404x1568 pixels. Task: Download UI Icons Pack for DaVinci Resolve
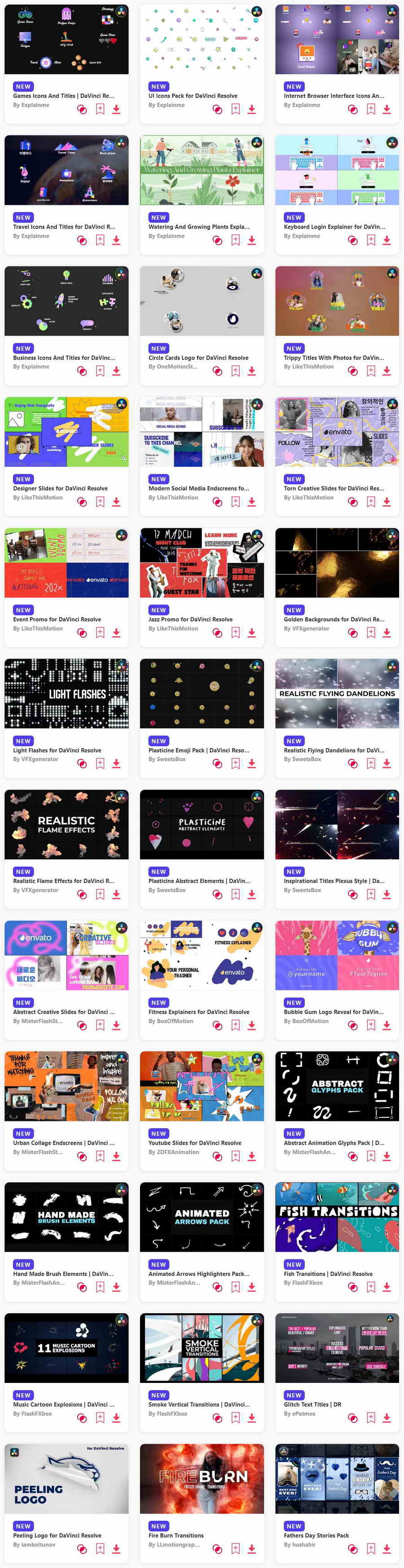(251, 110)
